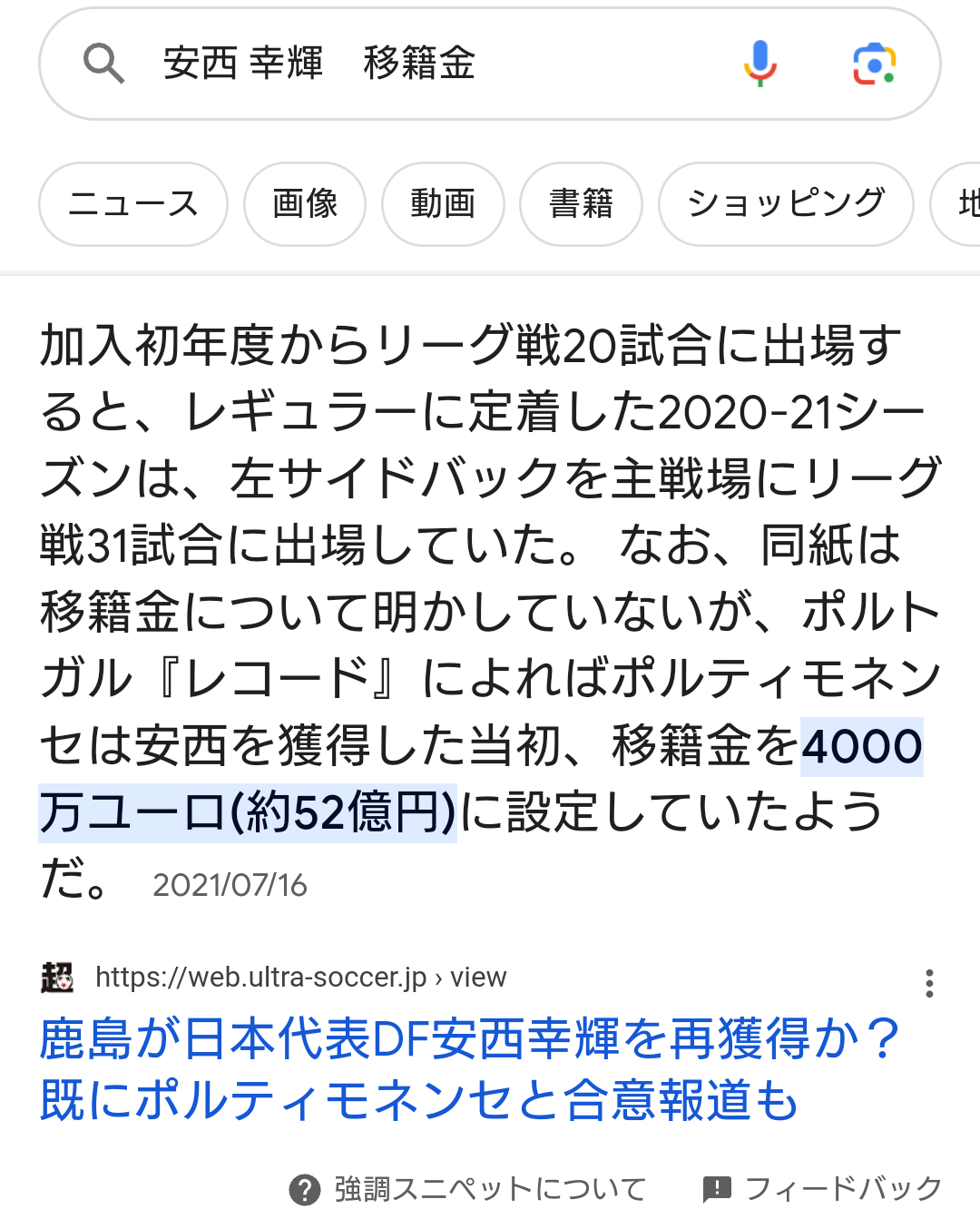980x1229 pixels.
Task: Start voice search with the microphone
Action: [x=759, y=64]
